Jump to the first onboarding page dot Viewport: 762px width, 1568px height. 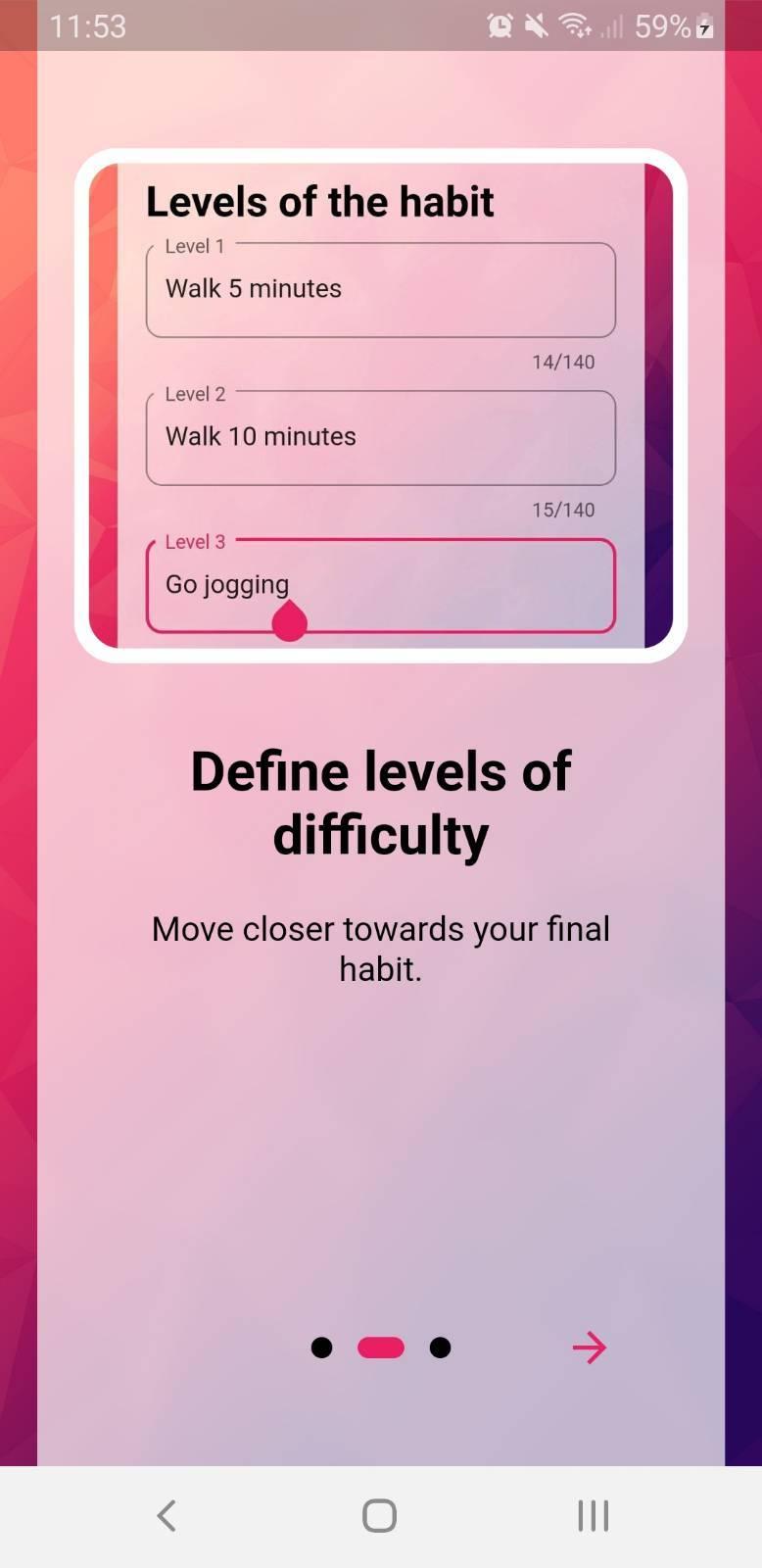pyautogui.click(x=321, y=1347)
